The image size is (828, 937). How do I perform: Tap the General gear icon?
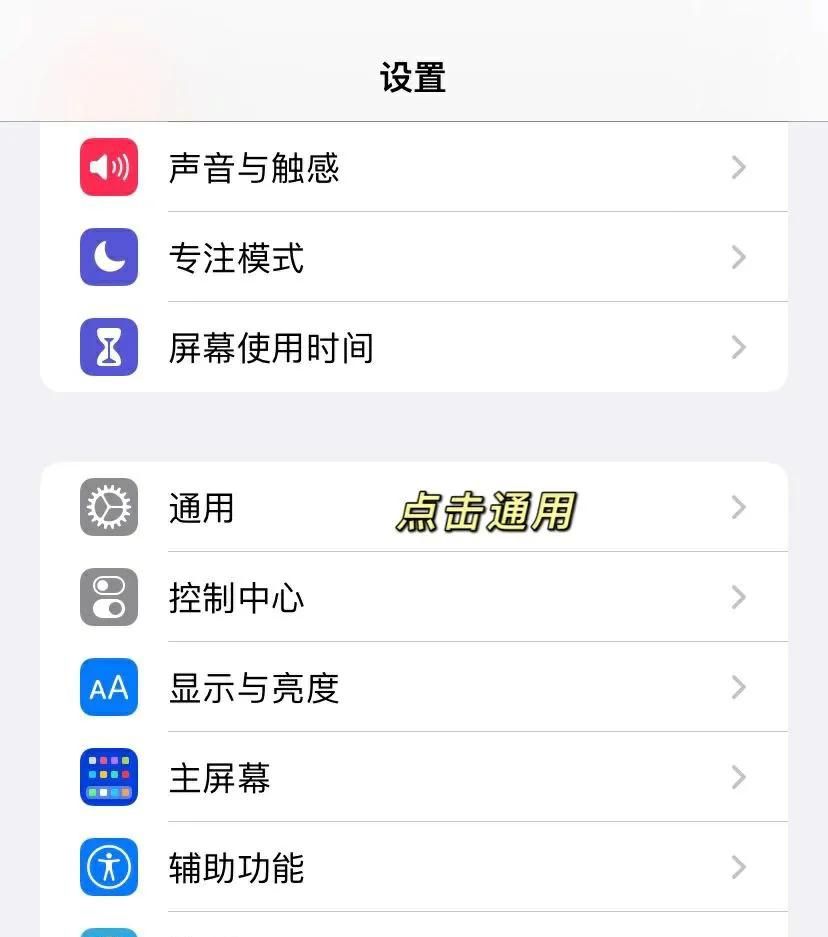[108, 507]
